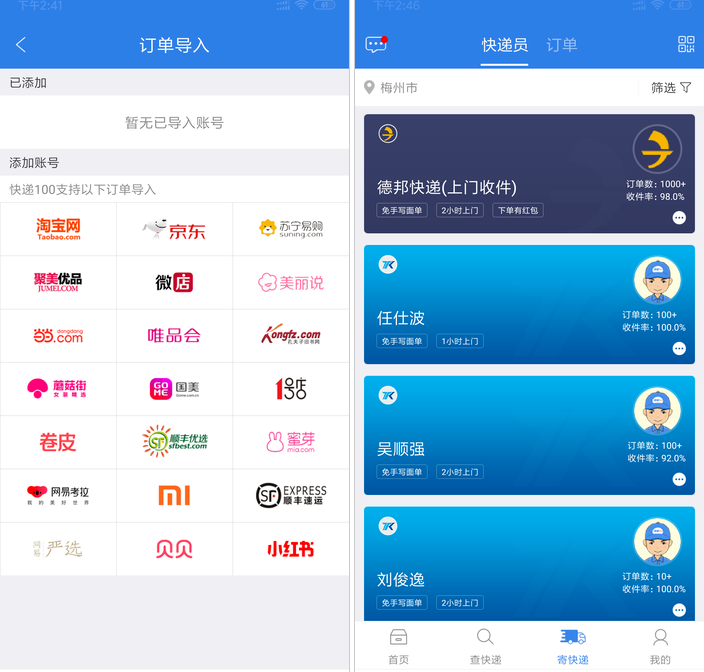Open the messages icon with red dot
This screenshot has width=704, height=672.
[x=376, y=45]
